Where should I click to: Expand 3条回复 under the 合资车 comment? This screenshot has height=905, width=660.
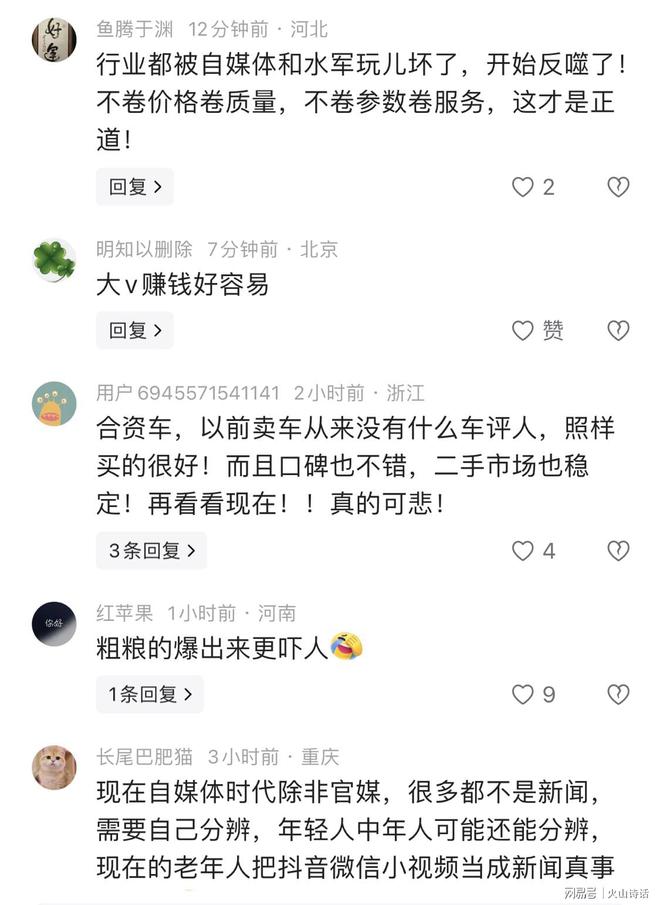[151, 550]
